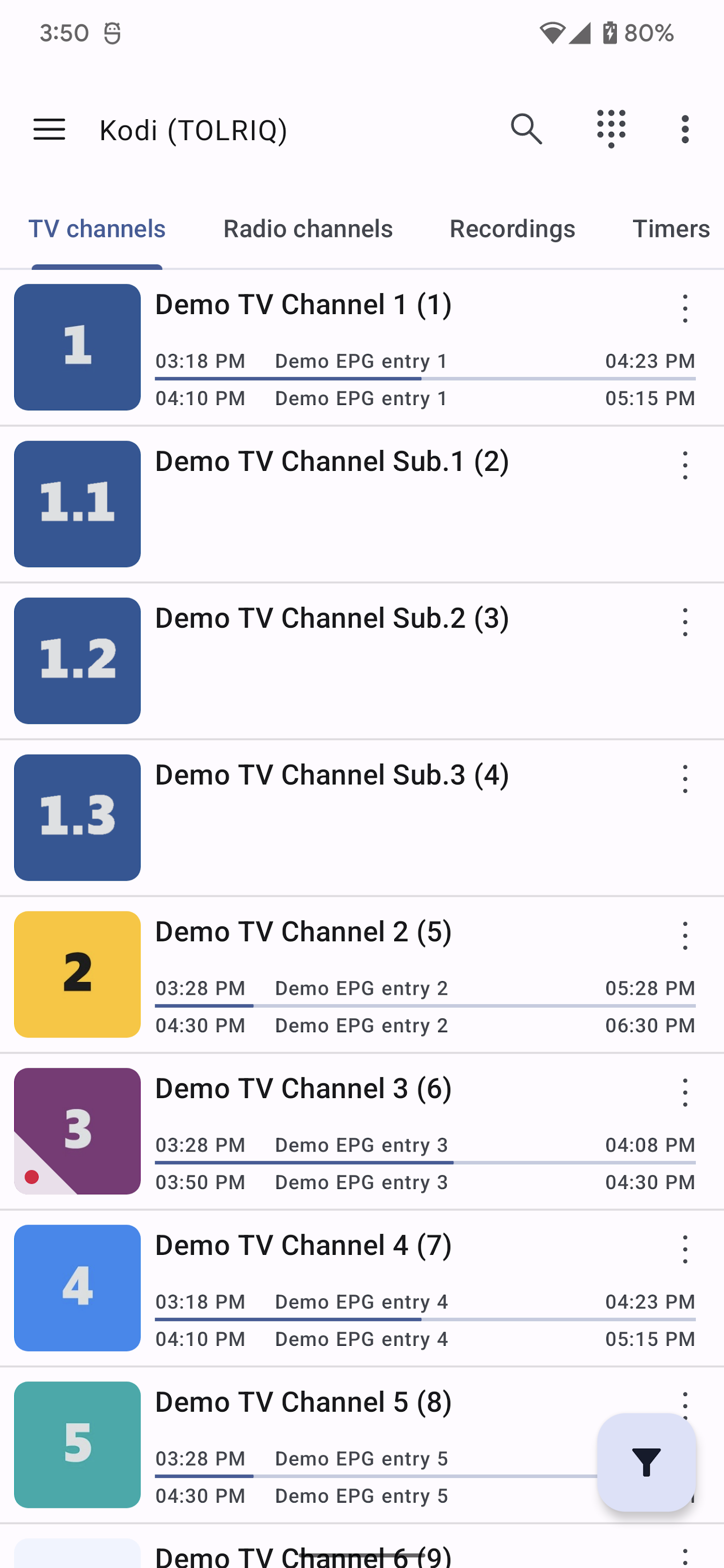The height and width of the screenshot is (1568, 724).
Task: Click the Kodi (TOLRIQ) title text
Action: tap(193, 129)
